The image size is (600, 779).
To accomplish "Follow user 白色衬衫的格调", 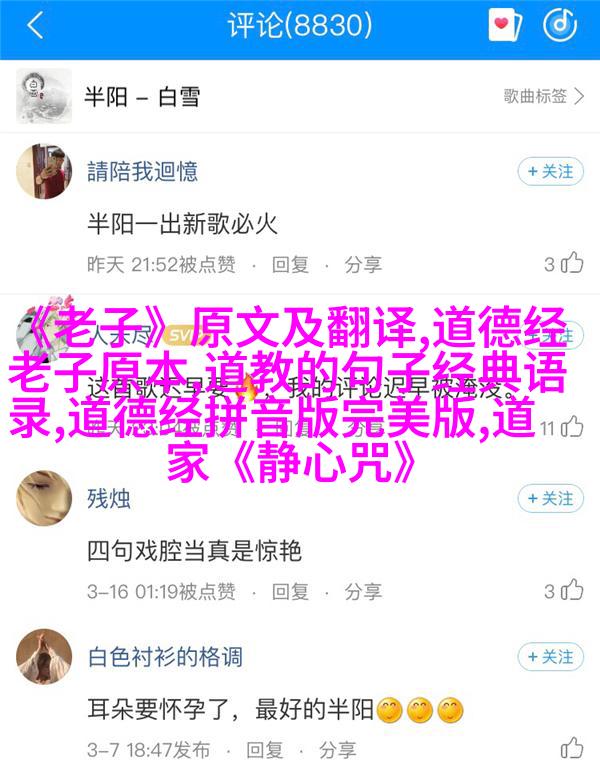I will (x=550, y=657).
